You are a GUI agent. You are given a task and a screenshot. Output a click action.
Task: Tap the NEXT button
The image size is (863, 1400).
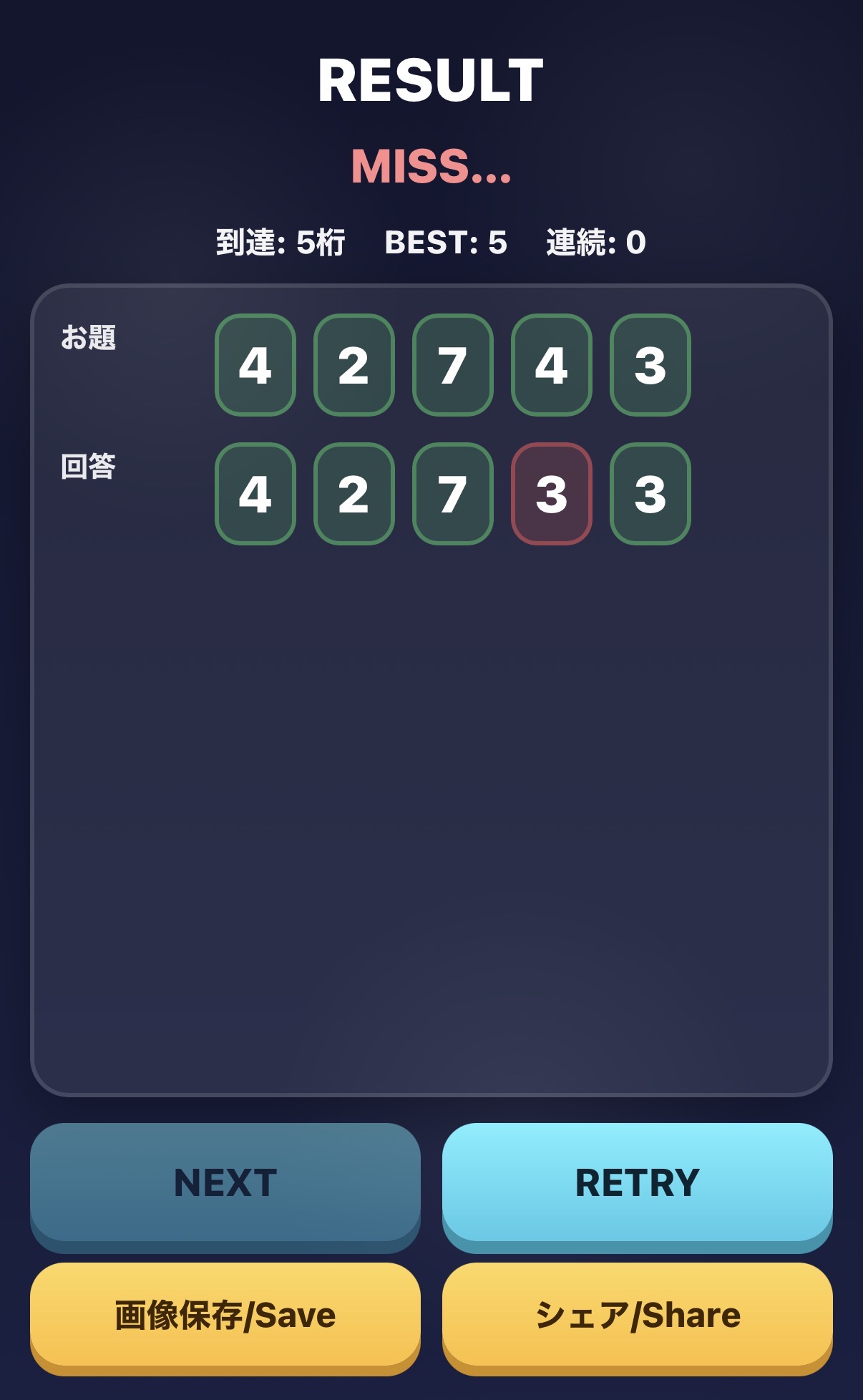(225, 1182)
